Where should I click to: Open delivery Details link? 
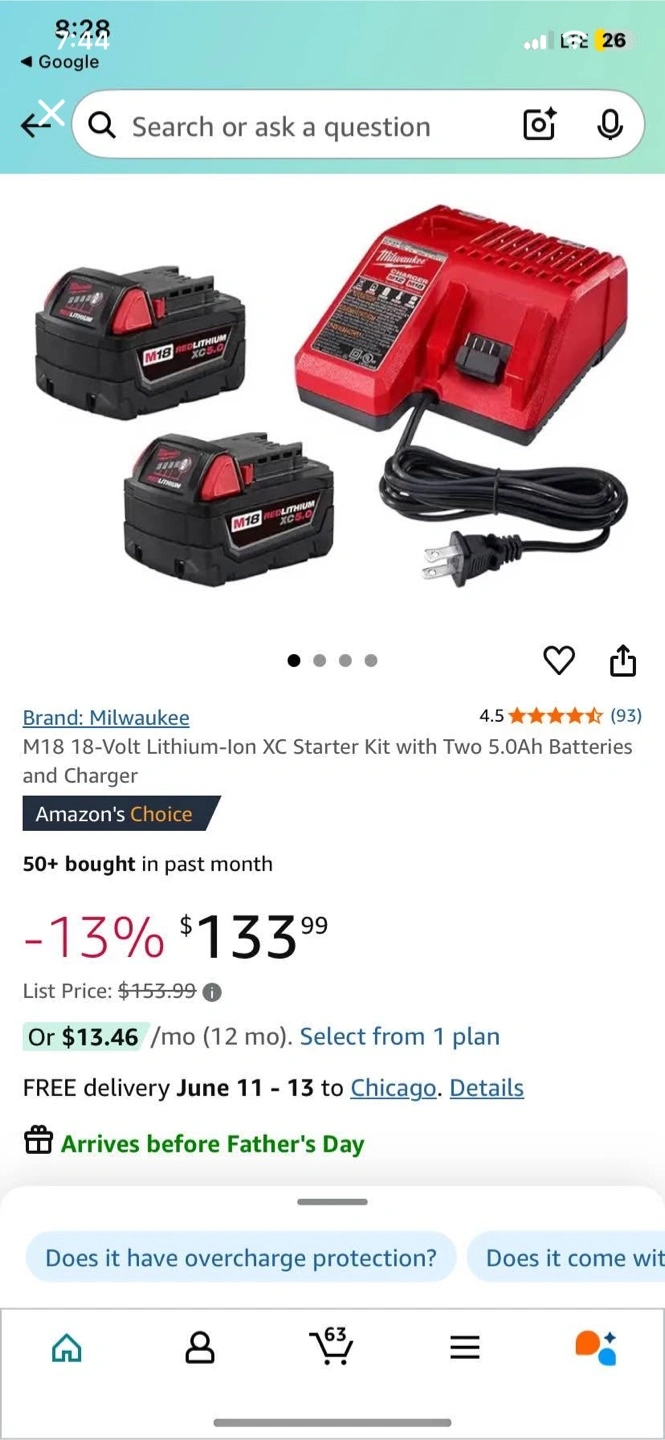tap(487, 1088)
